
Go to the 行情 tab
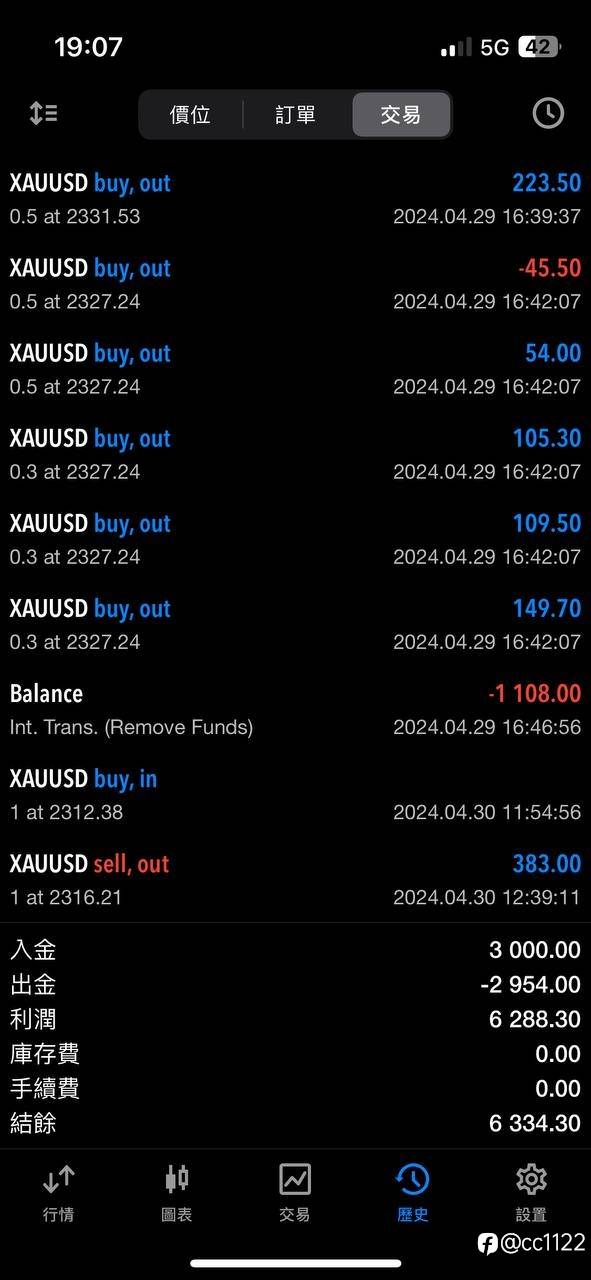pyautogui.click(x=59, y=1192)
